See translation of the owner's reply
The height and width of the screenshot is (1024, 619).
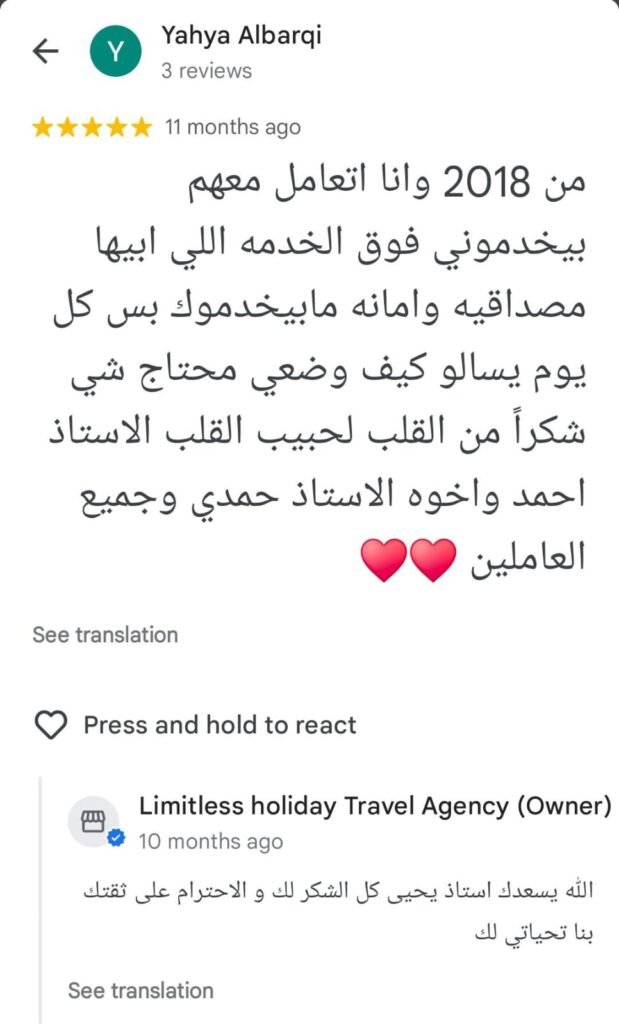tap(140, 991)
